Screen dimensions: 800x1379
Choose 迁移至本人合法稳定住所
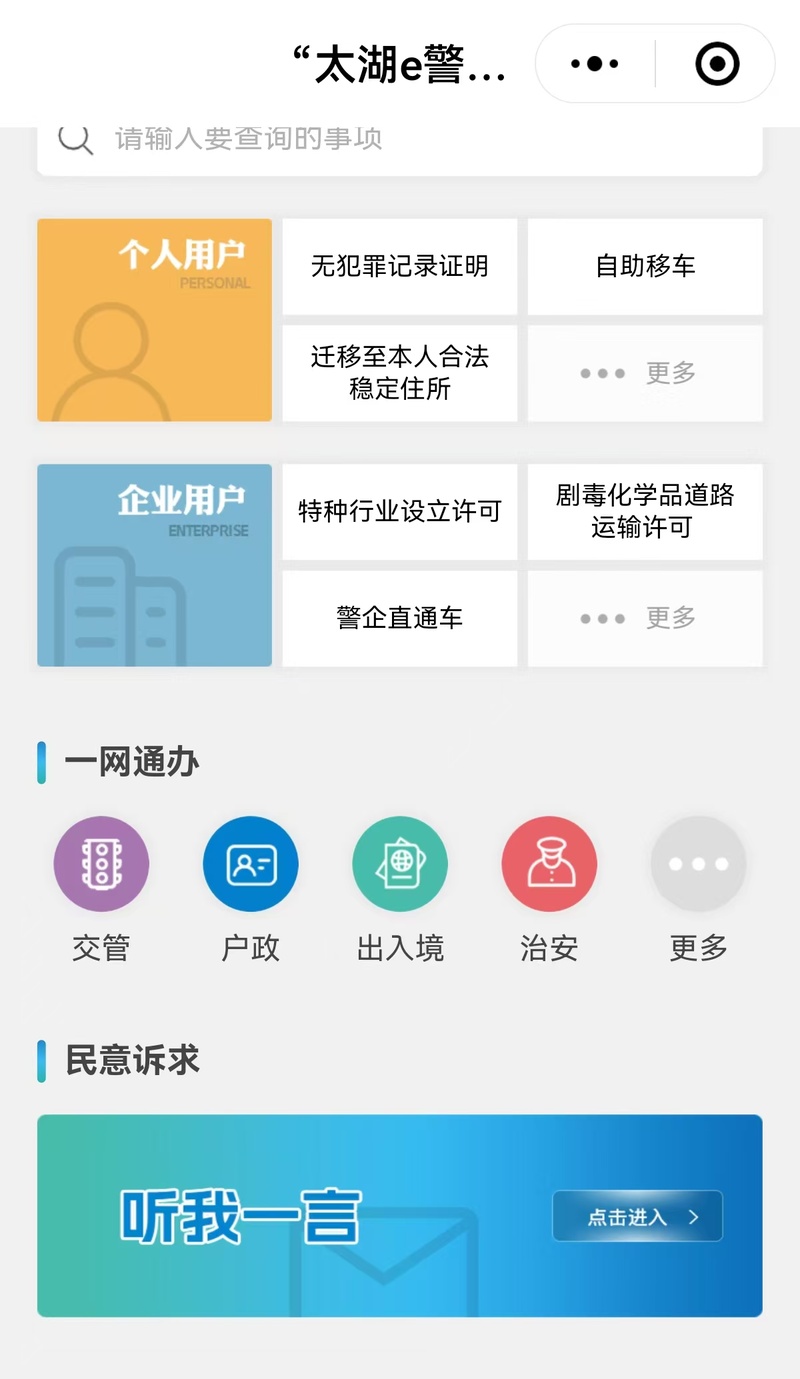(x=400, y=373)
